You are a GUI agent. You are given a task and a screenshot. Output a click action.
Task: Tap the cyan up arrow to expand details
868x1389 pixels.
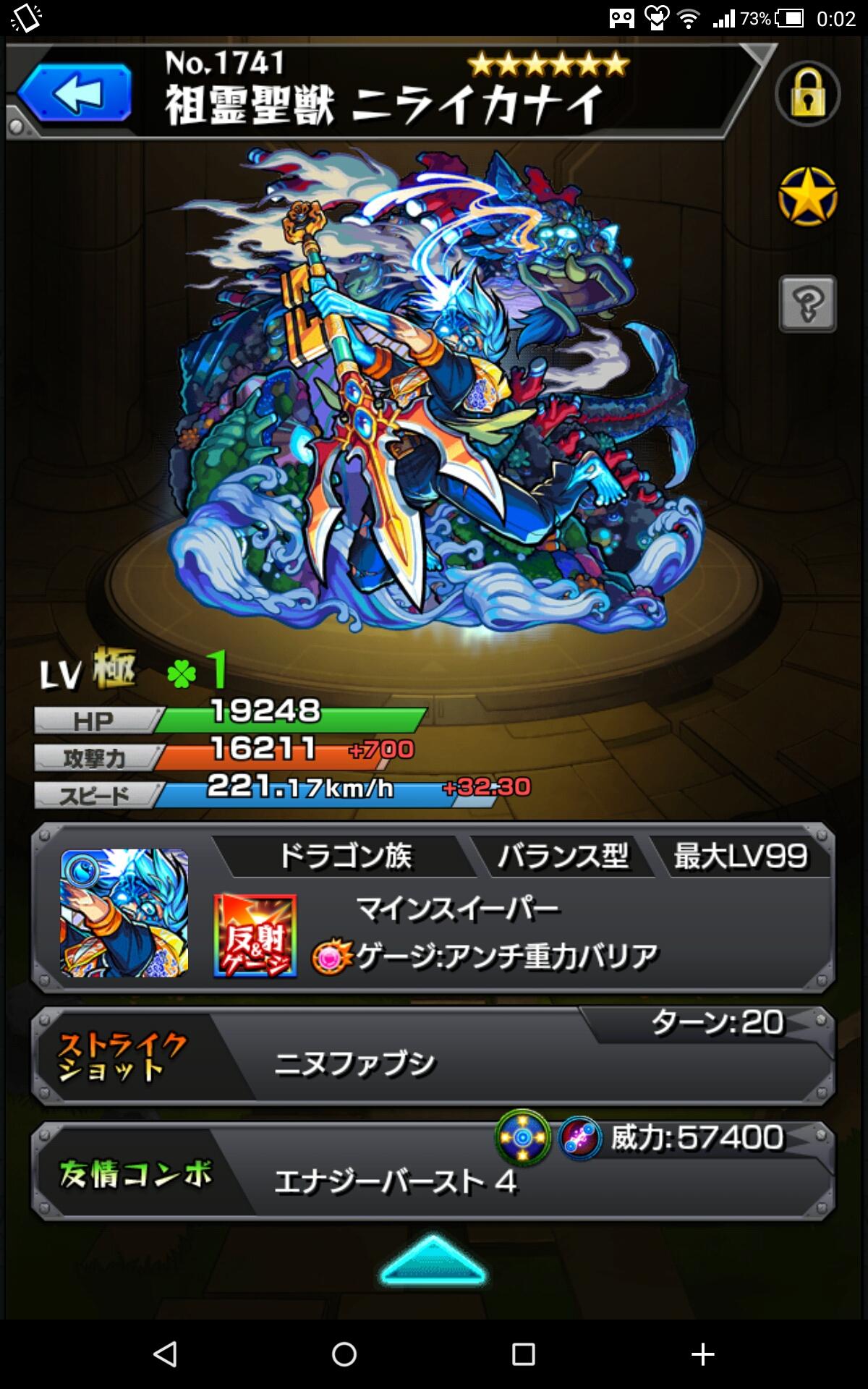pyautogui.click(x=433, y=1260)
